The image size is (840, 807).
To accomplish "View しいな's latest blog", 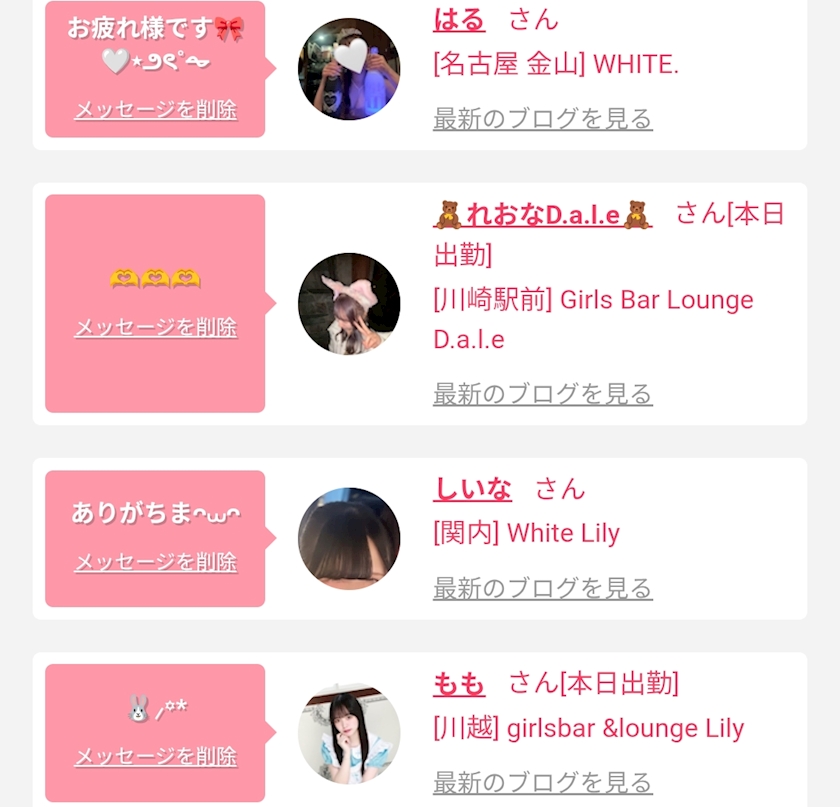I will click(543, 588).
